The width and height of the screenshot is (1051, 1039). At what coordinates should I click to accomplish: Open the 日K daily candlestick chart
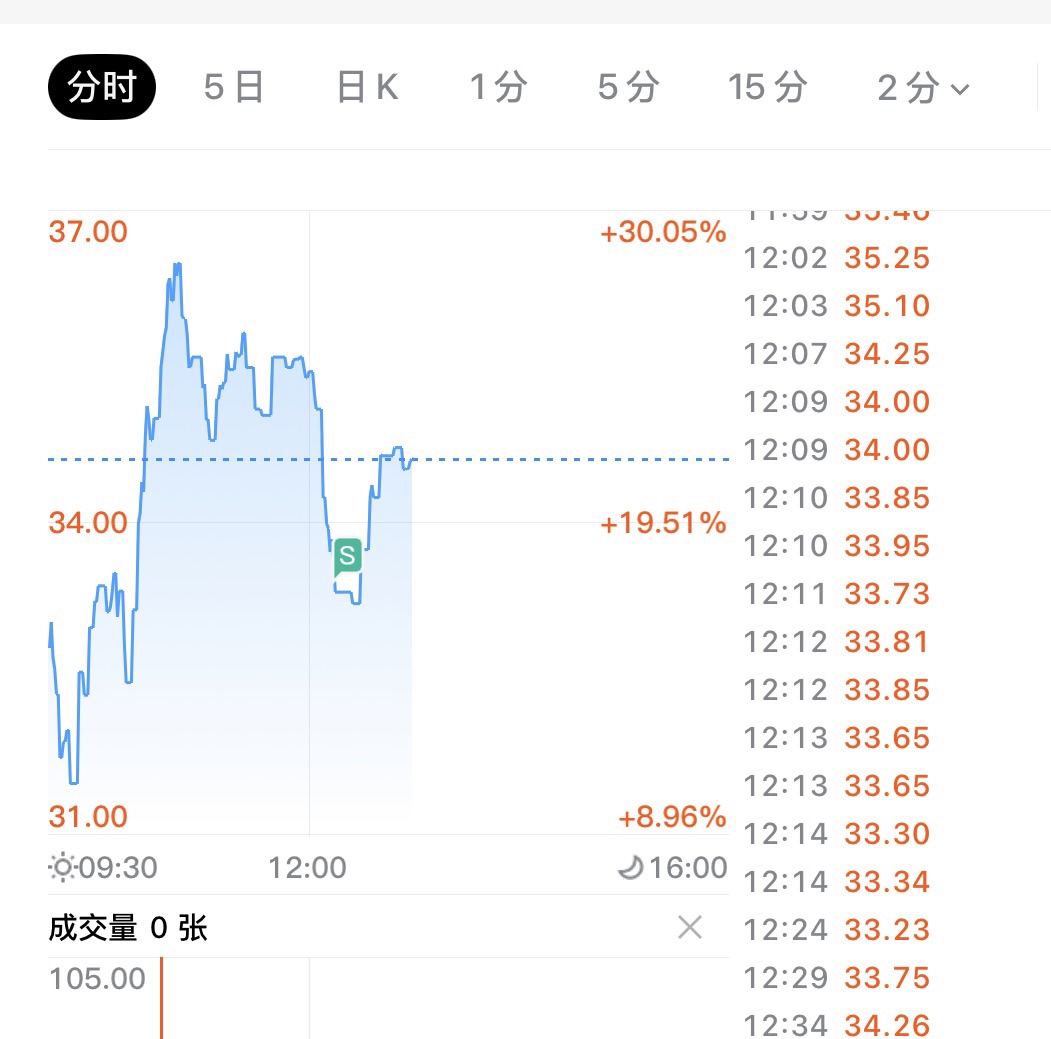point(367,88)
